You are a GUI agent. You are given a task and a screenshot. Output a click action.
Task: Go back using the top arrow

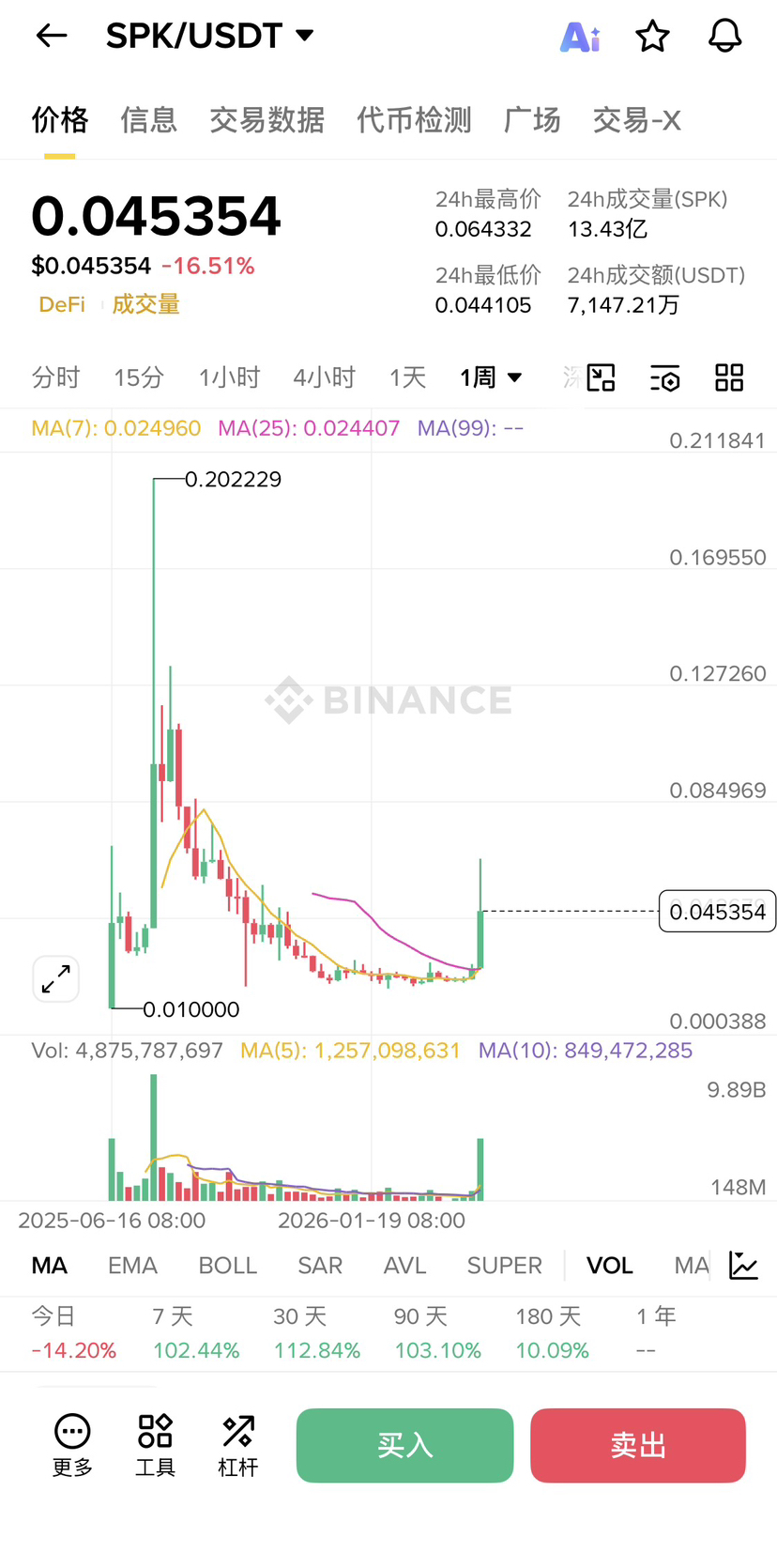click(52, 36)
